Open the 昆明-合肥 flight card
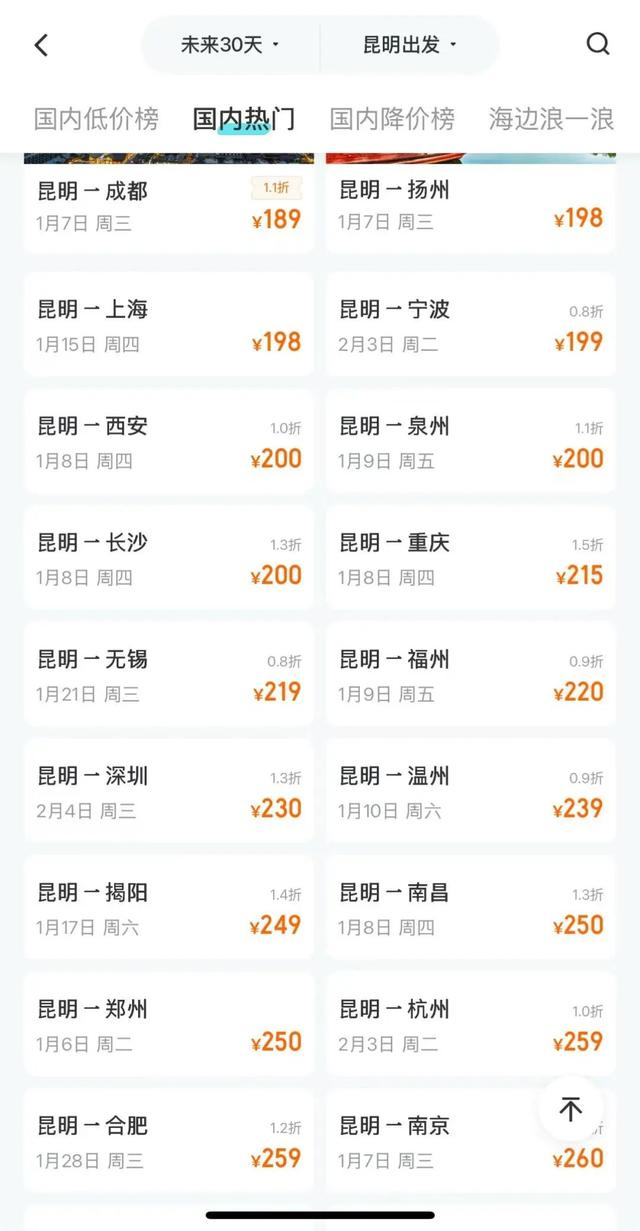This screenshot has height=1231, width=640. [169, 1140]
